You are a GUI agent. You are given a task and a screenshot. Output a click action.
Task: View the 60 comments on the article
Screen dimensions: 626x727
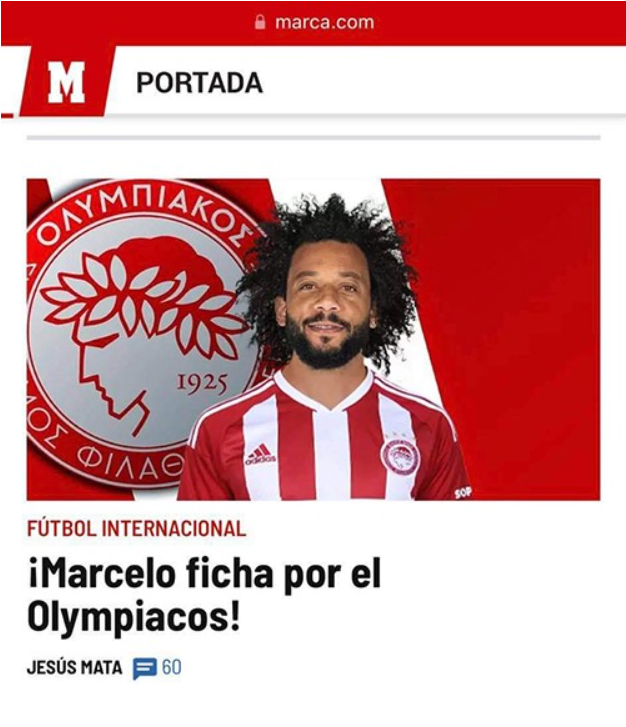(158, 667)
